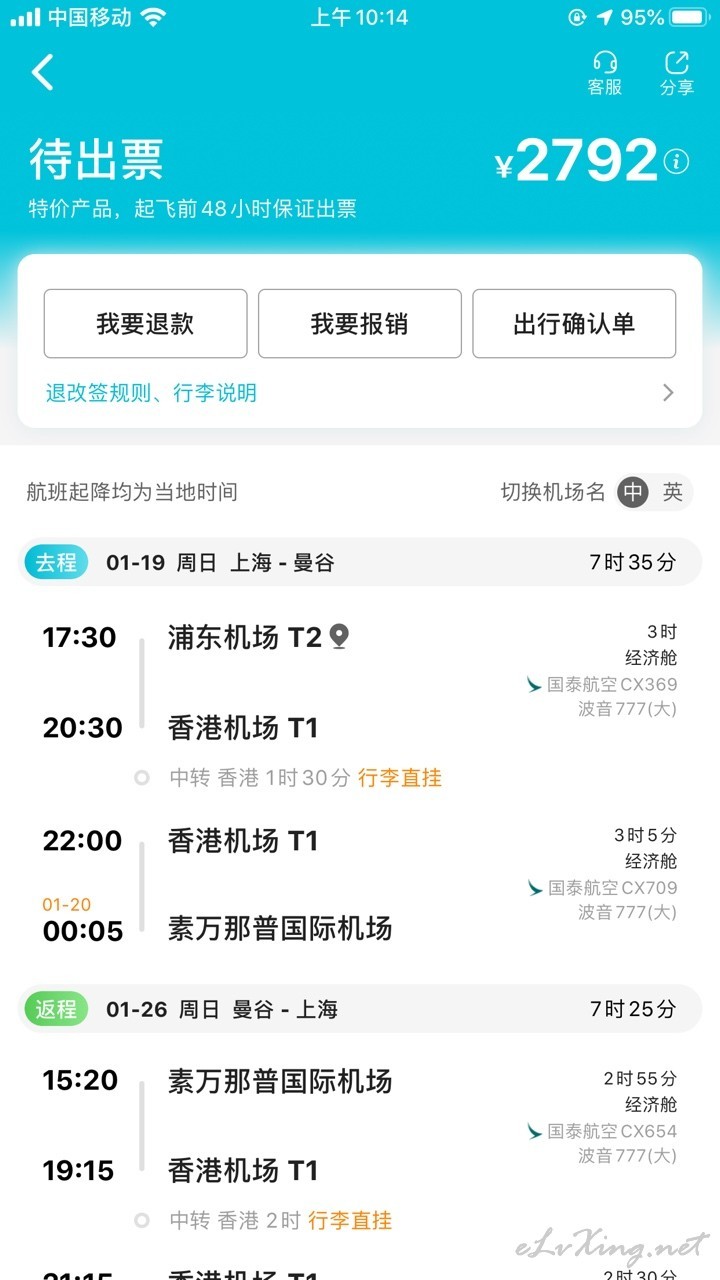Open map pin beside 浦东机场 T2

click(340, 636)
